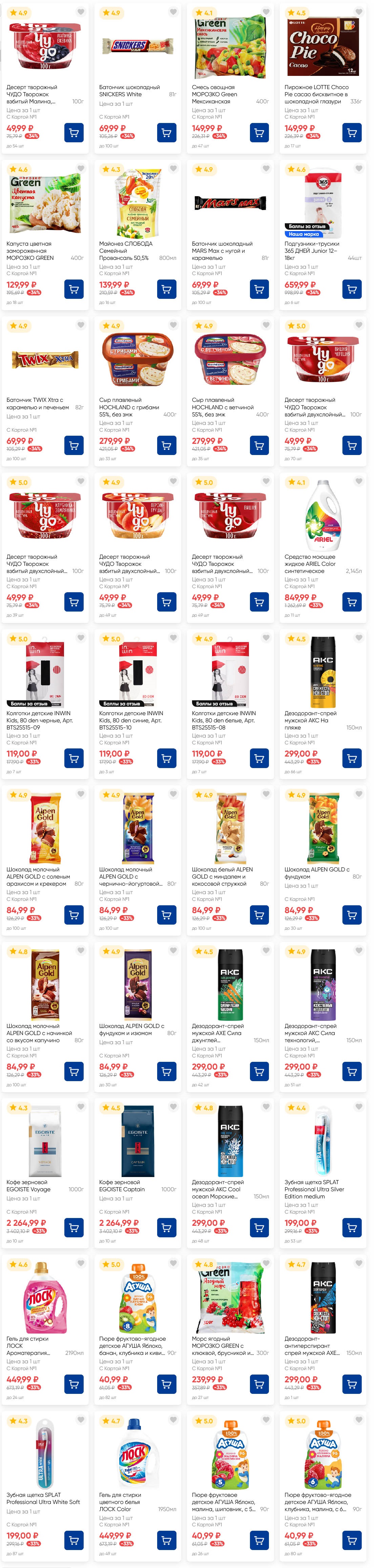Viewport: 379px width, 1568px height.
Task: Favorite the LOTTE Choco Pie product
Action: click(x=358, y=12)
